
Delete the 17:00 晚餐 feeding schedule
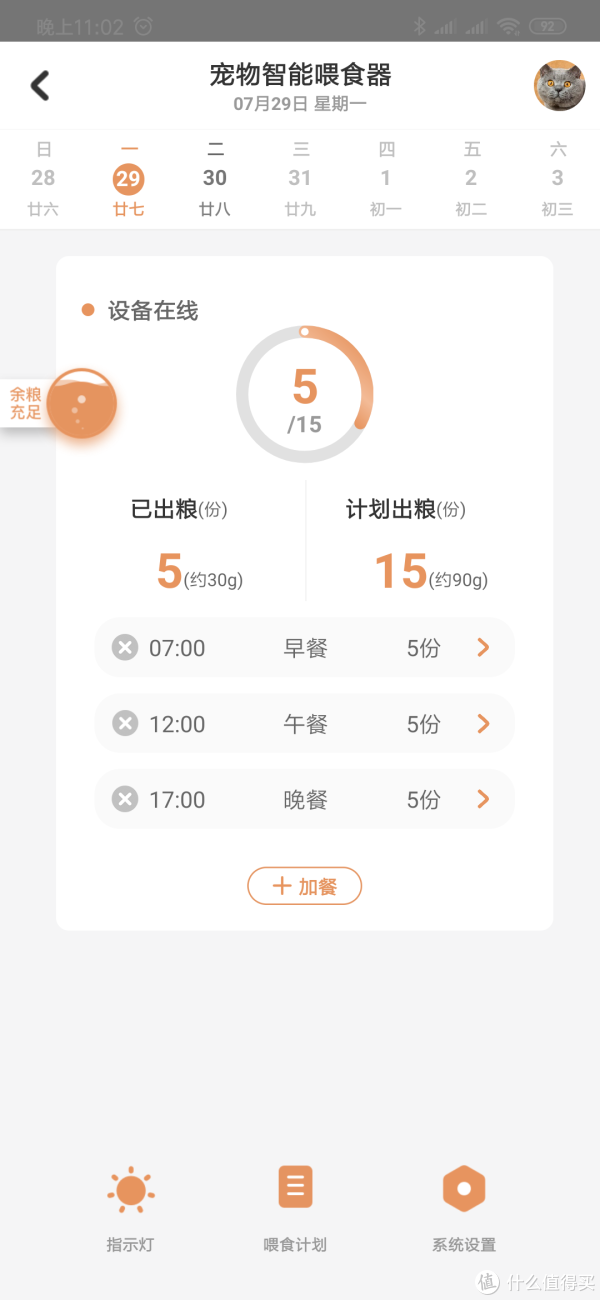(x=124, y=800)
